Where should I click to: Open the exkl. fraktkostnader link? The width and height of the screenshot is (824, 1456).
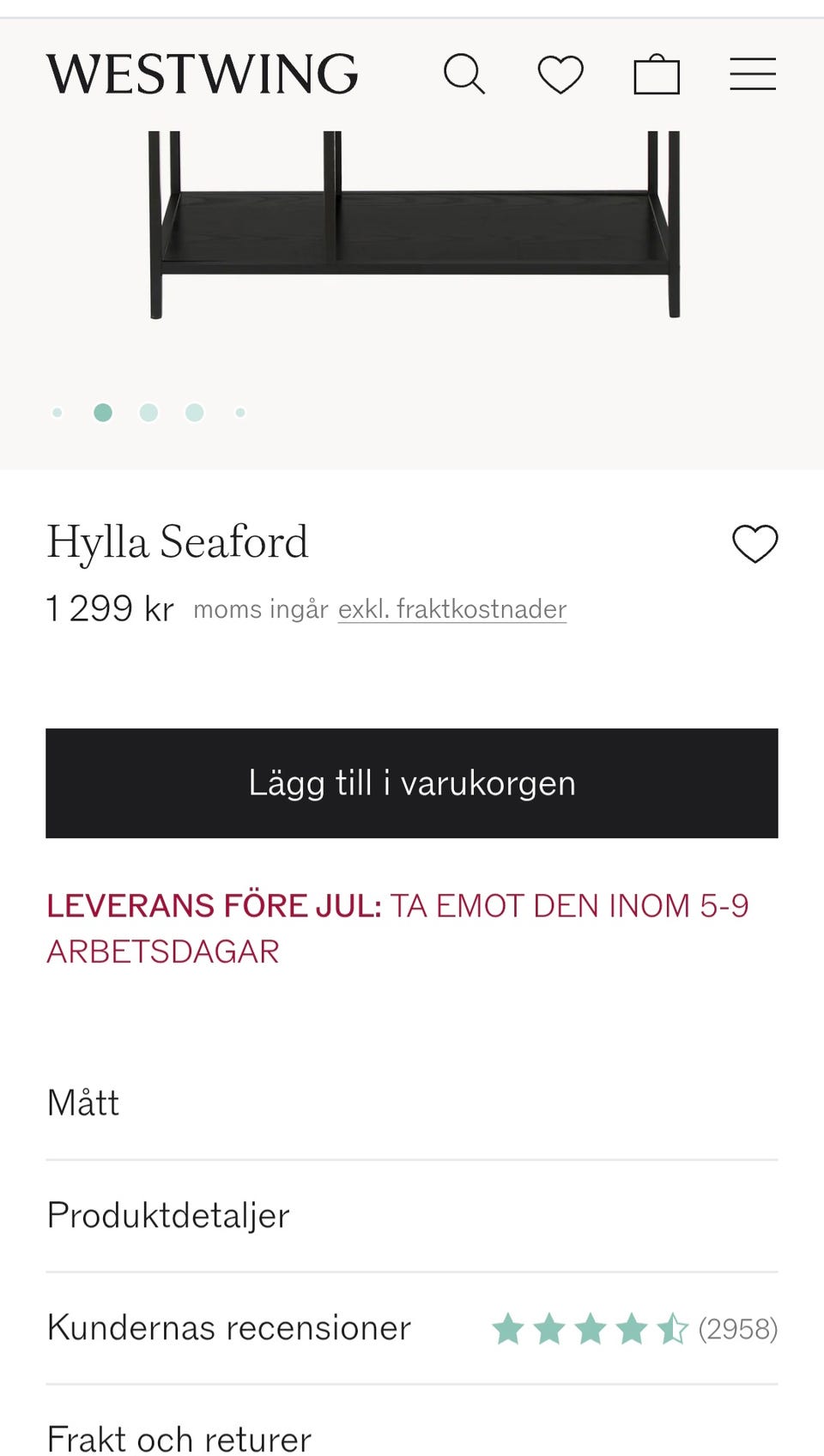[x=451, y=609]
